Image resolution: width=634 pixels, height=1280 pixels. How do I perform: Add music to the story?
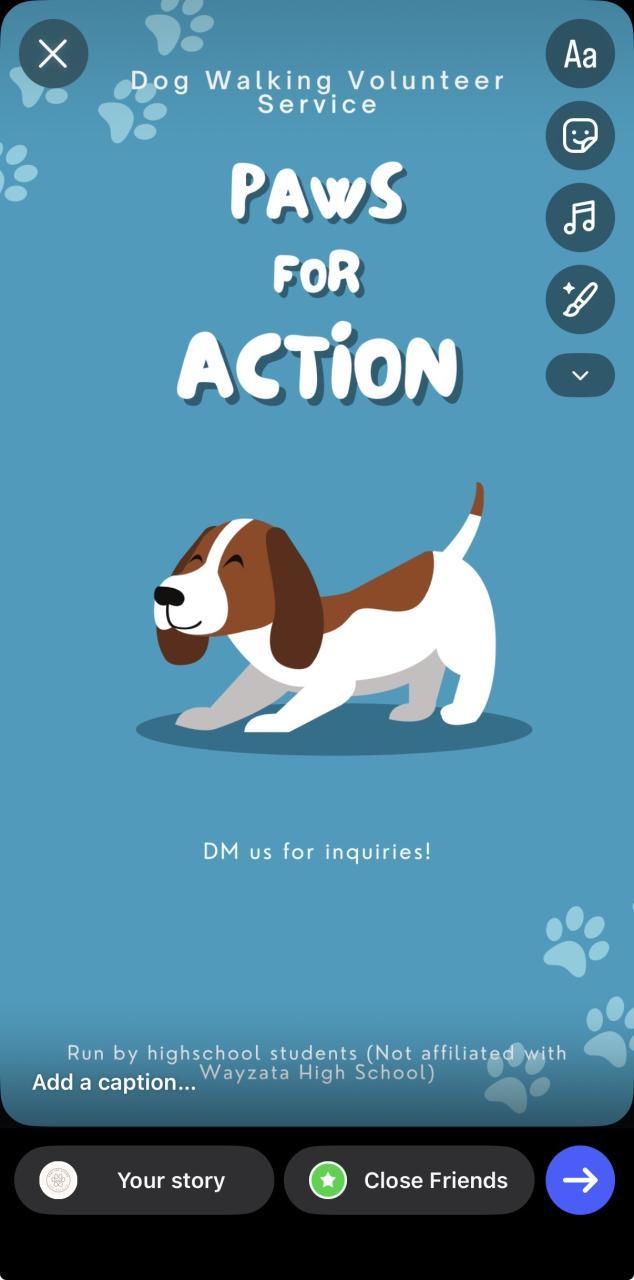[580, 217]
